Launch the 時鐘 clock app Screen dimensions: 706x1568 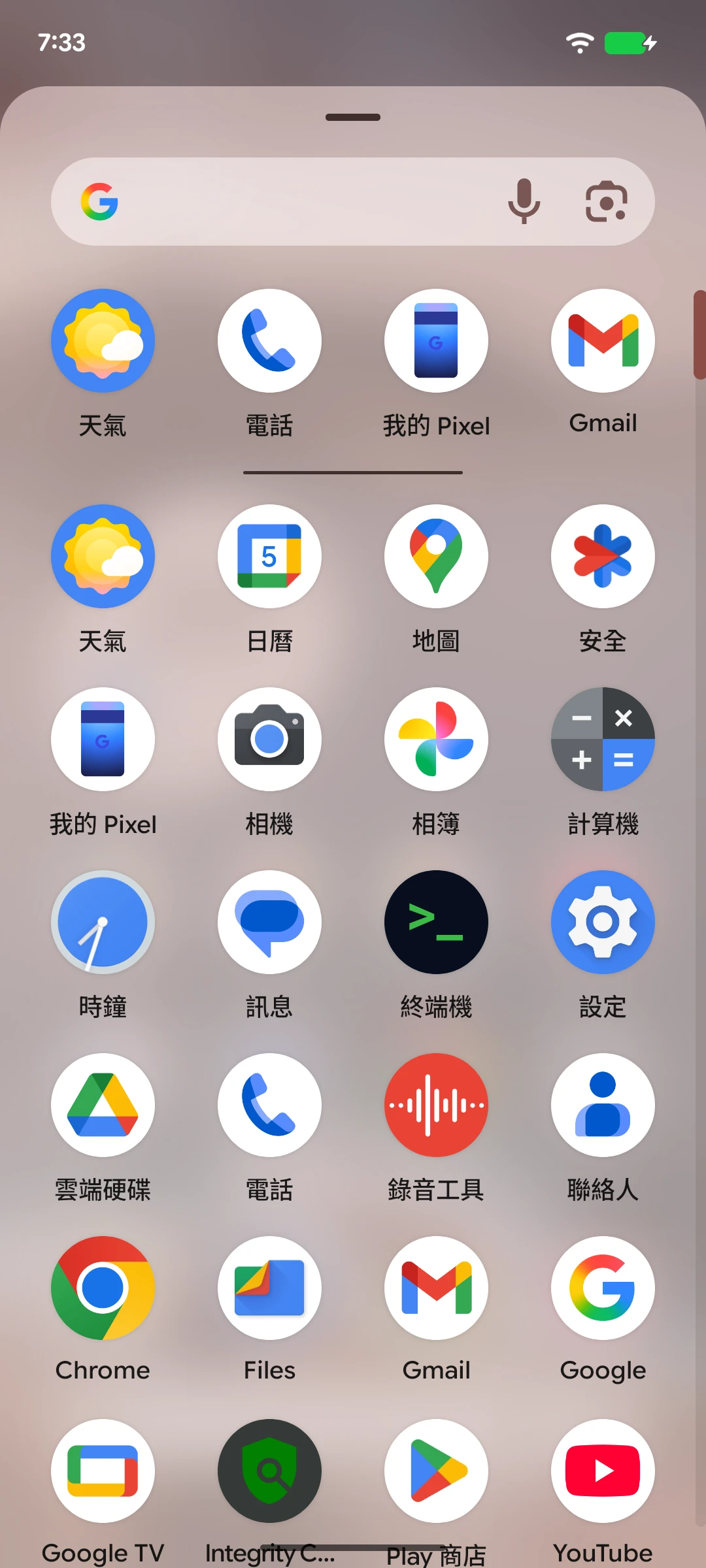pyautogui.click(x=103, y=923)
